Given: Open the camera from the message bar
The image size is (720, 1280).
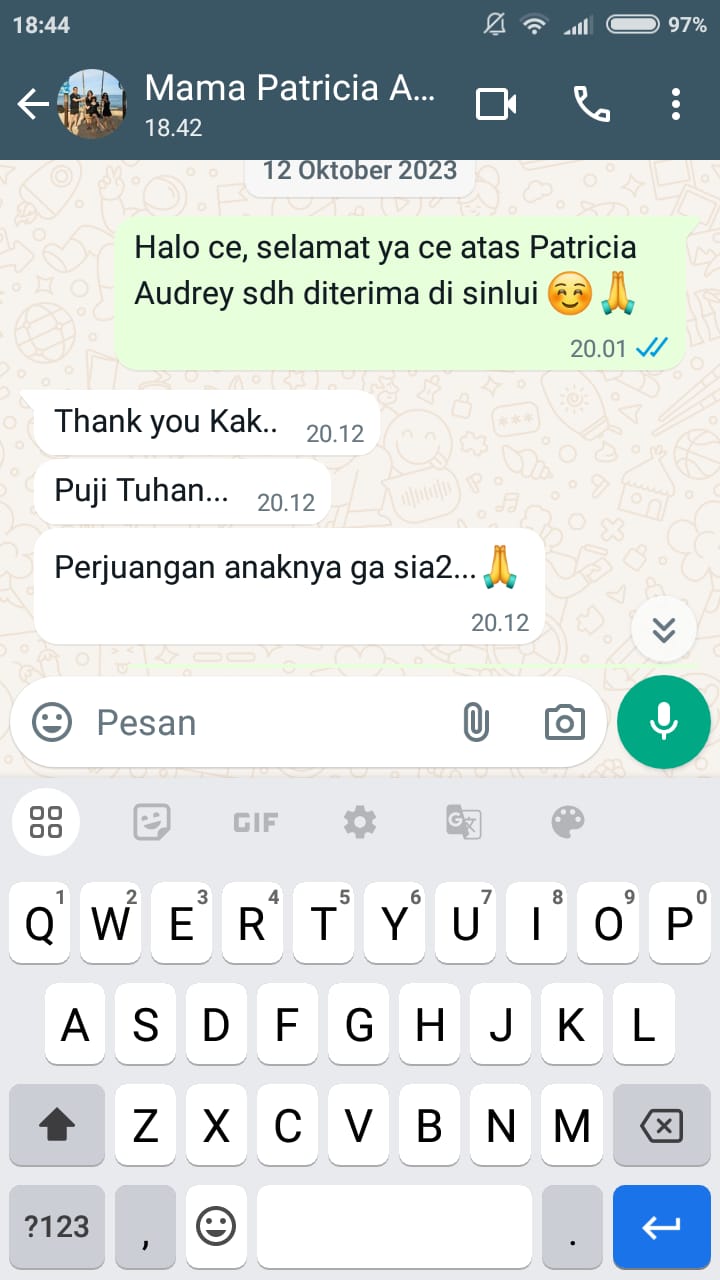Looking at the screenshot, I should (564, 722).
